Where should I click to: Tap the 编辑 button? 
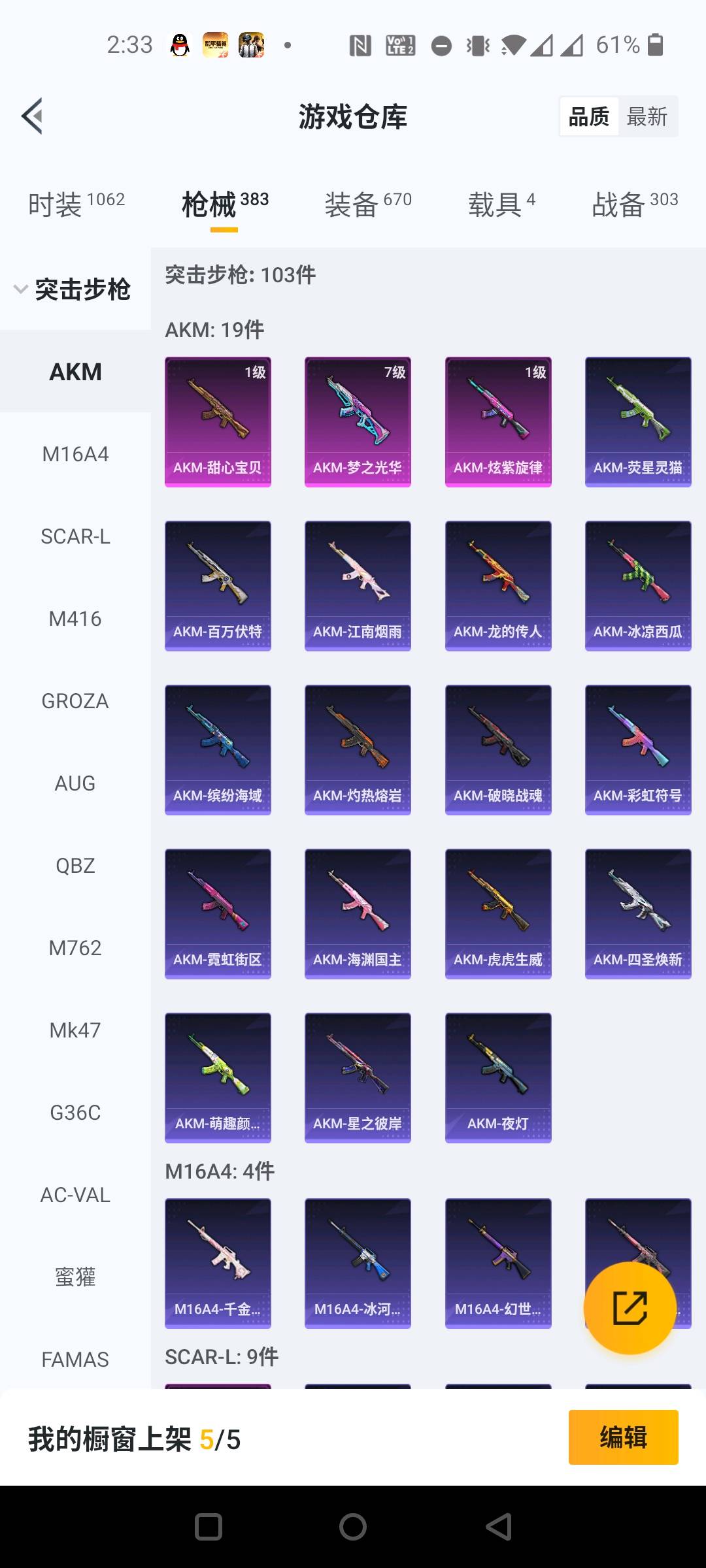pos(623,1437)
